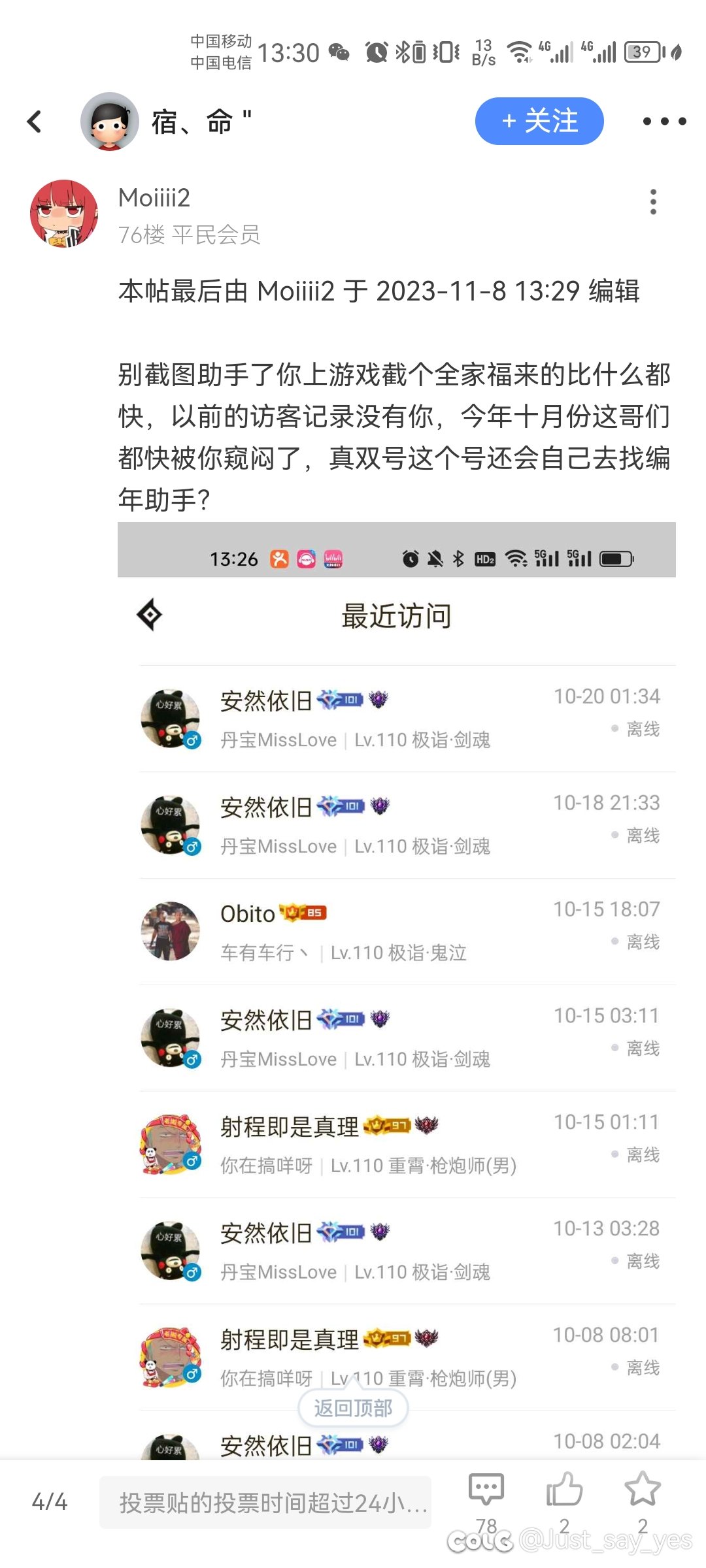This screenshot has height=1568, width=706.
Task: Open 宿、命's profile avatar in header
Action: 109,122
